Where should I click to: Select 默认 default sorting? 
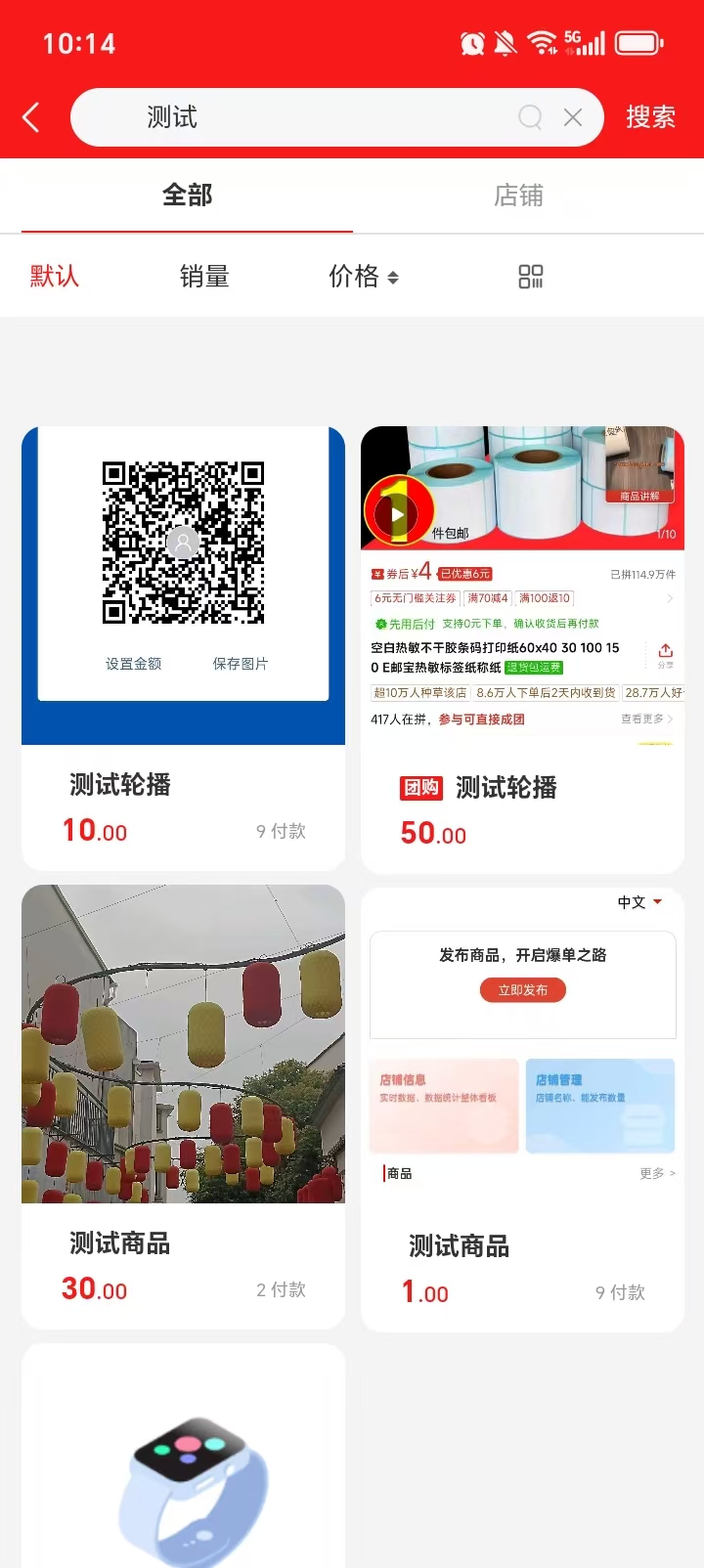point(54,277)
